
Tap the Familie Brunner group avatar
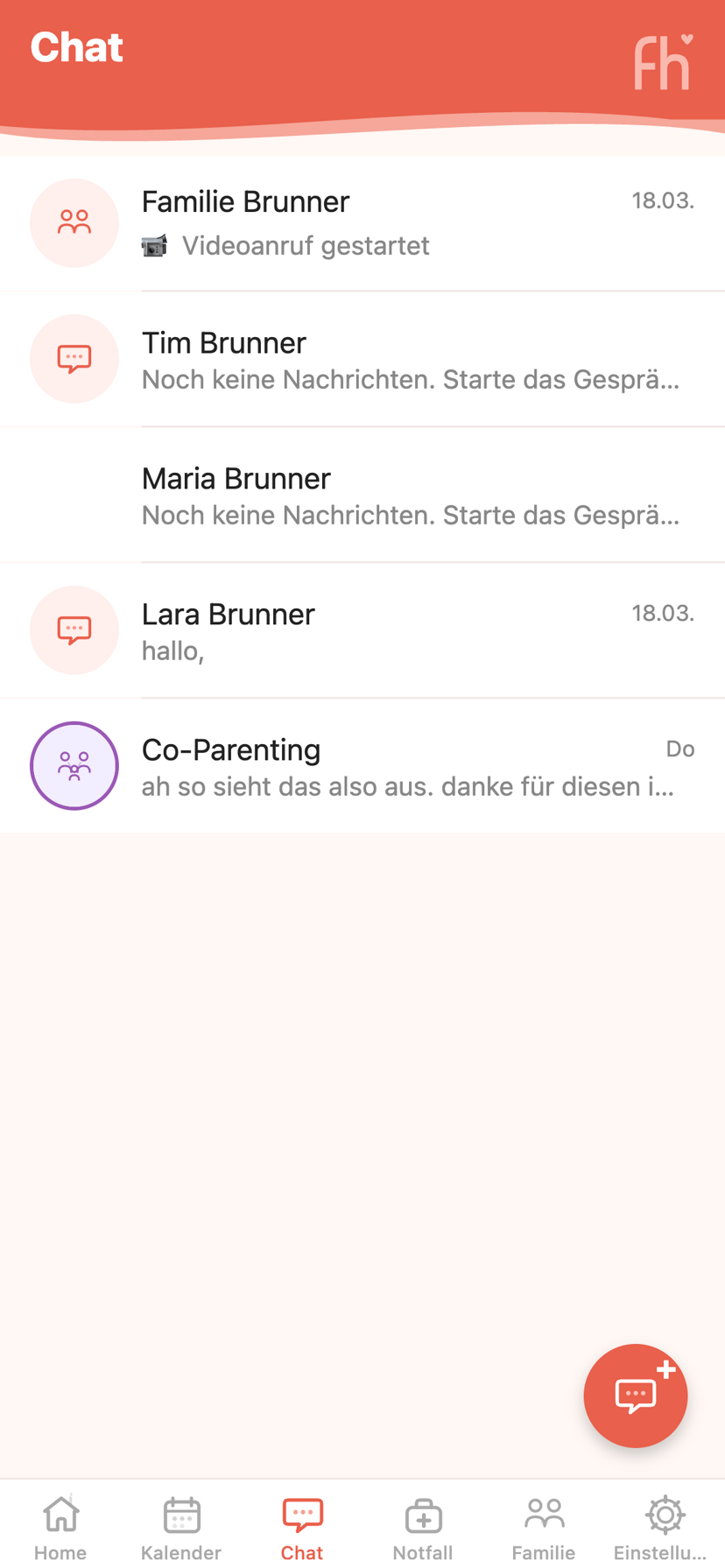[x=74, y=222]
